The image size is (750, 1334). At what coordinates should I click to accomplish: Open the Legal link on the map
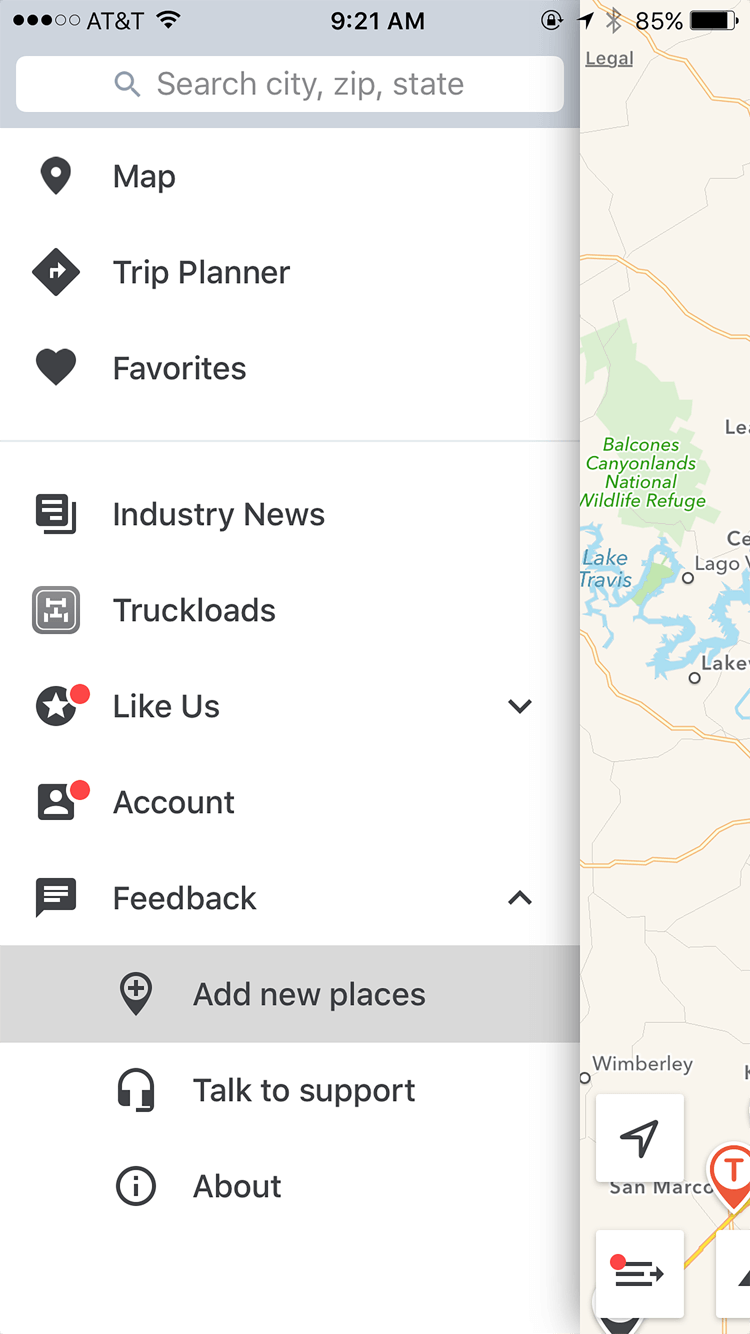[609, 58]
